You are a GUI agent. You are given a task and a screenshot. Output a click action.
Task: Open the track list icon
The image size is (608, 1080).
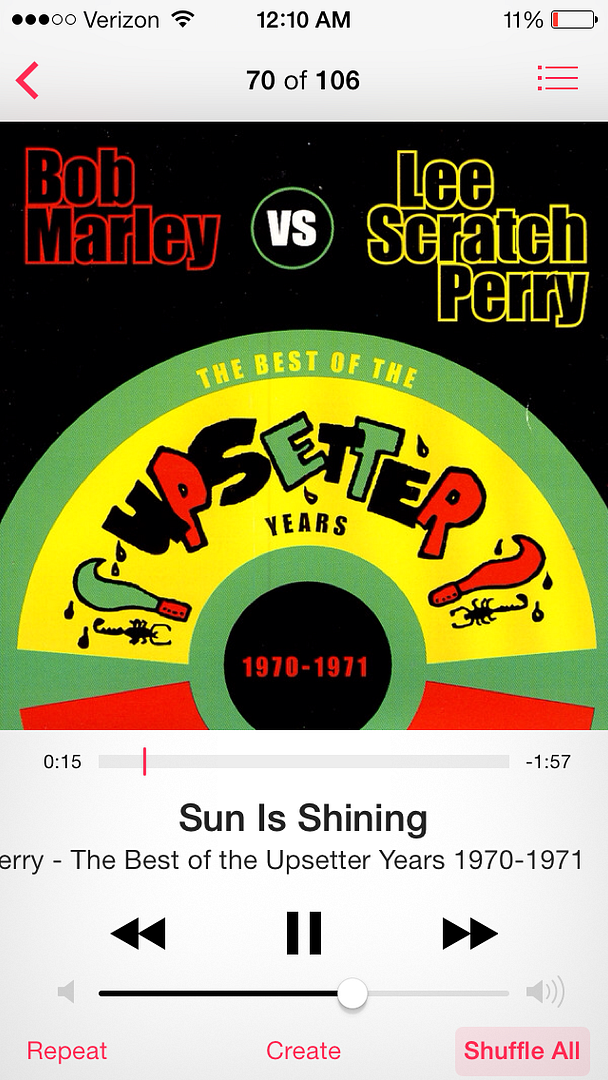click(x=557, y=79)
